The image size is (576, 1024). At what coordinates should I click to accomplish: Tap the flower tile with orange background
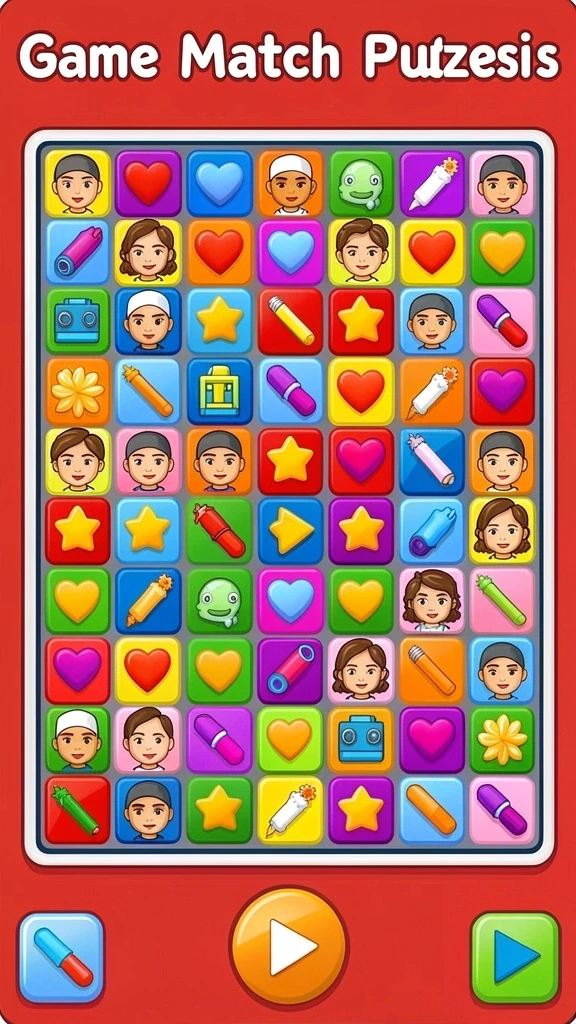click(x=78, y=390)
